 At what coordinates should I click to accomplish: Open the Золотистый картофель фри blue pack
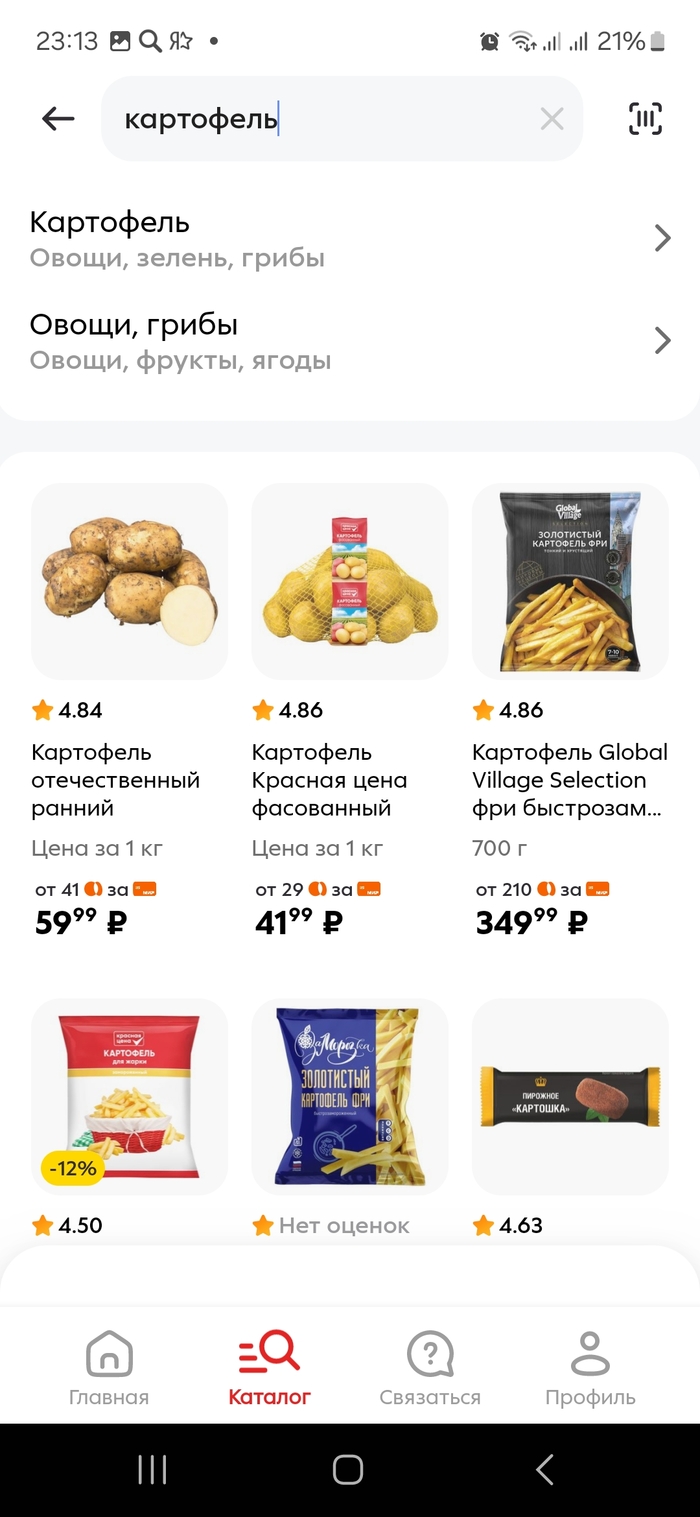point(350,1096)
